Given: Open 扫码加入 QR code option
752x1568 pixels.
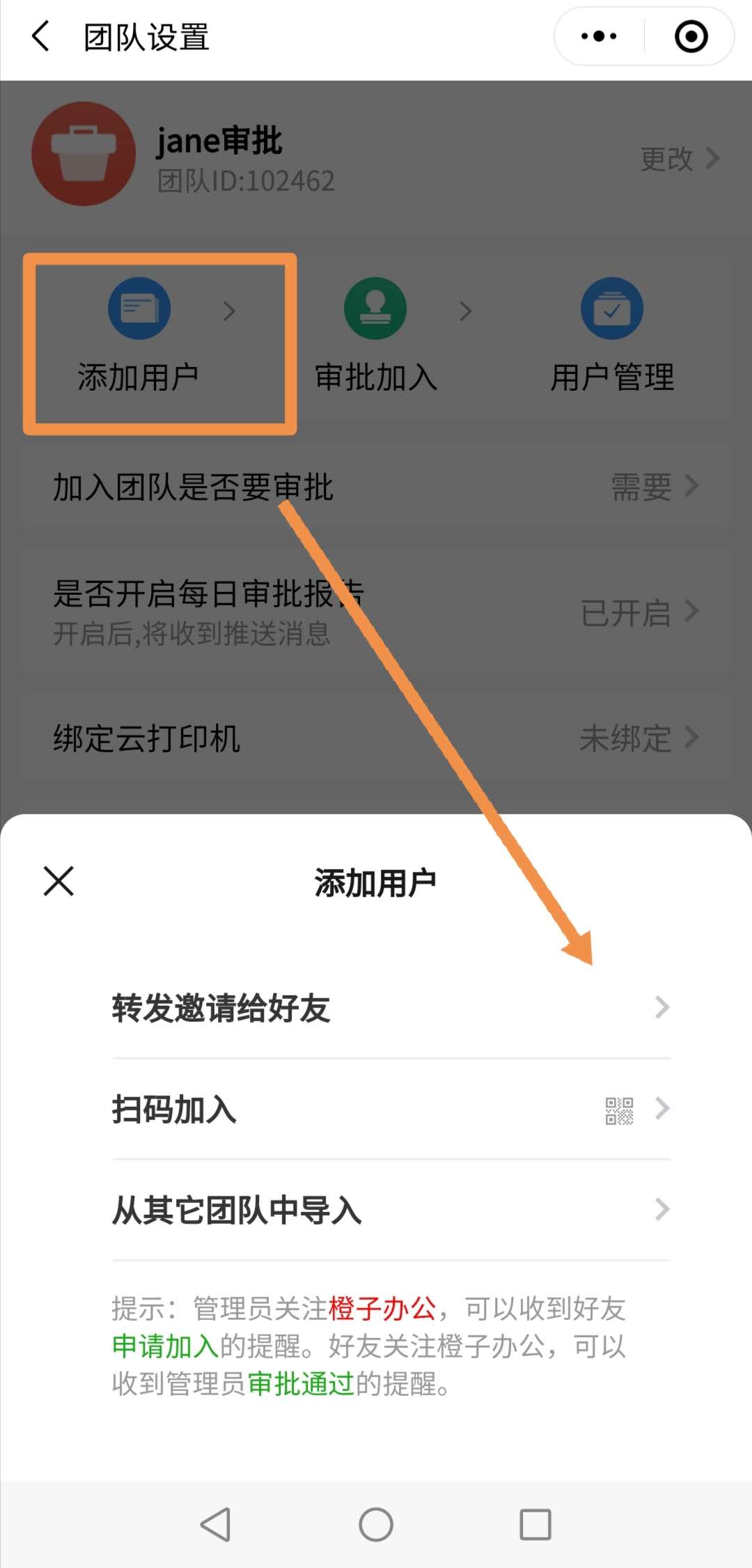Looking at the screenshot, I should [391, 1110].
